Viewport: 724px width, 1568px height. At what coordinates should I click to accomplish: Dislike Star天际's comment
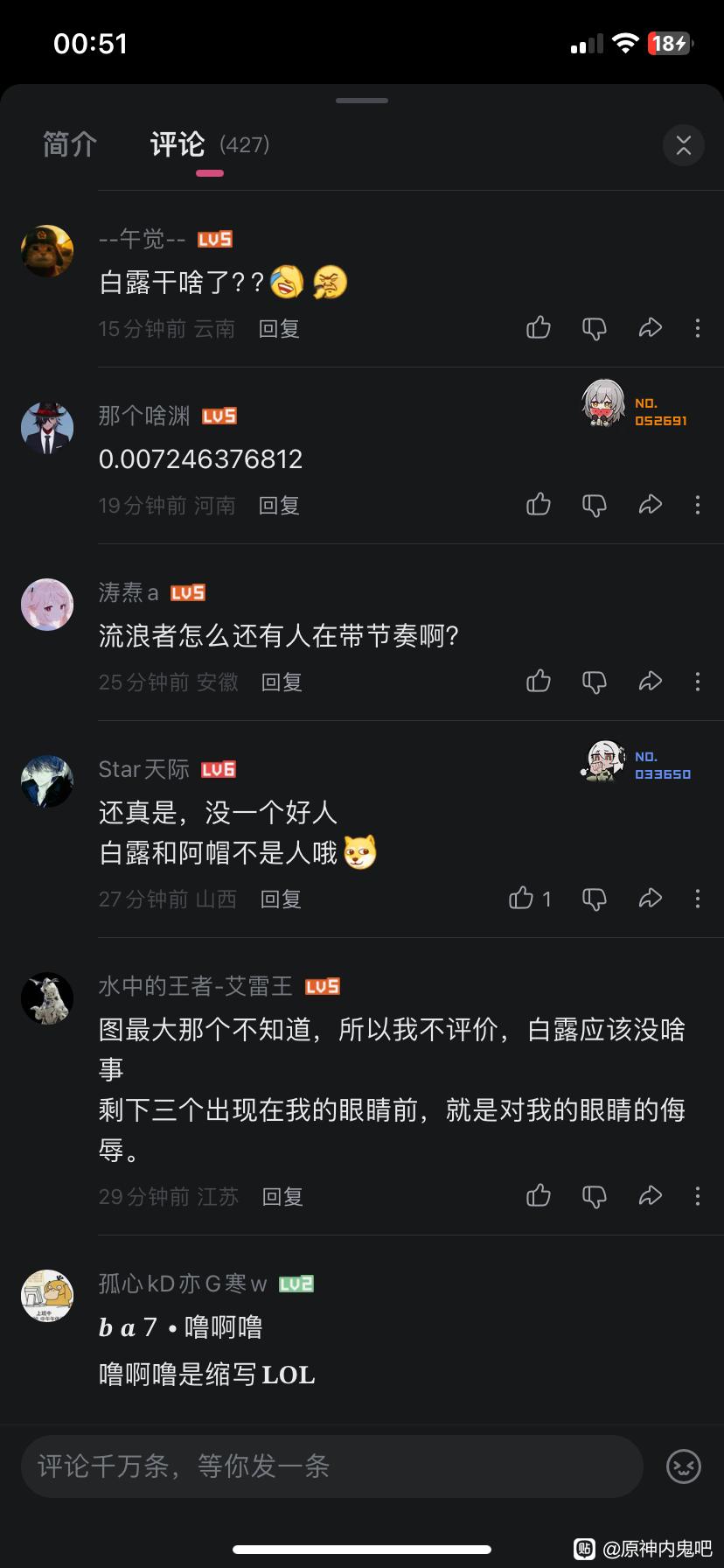[x=595, y=899]
